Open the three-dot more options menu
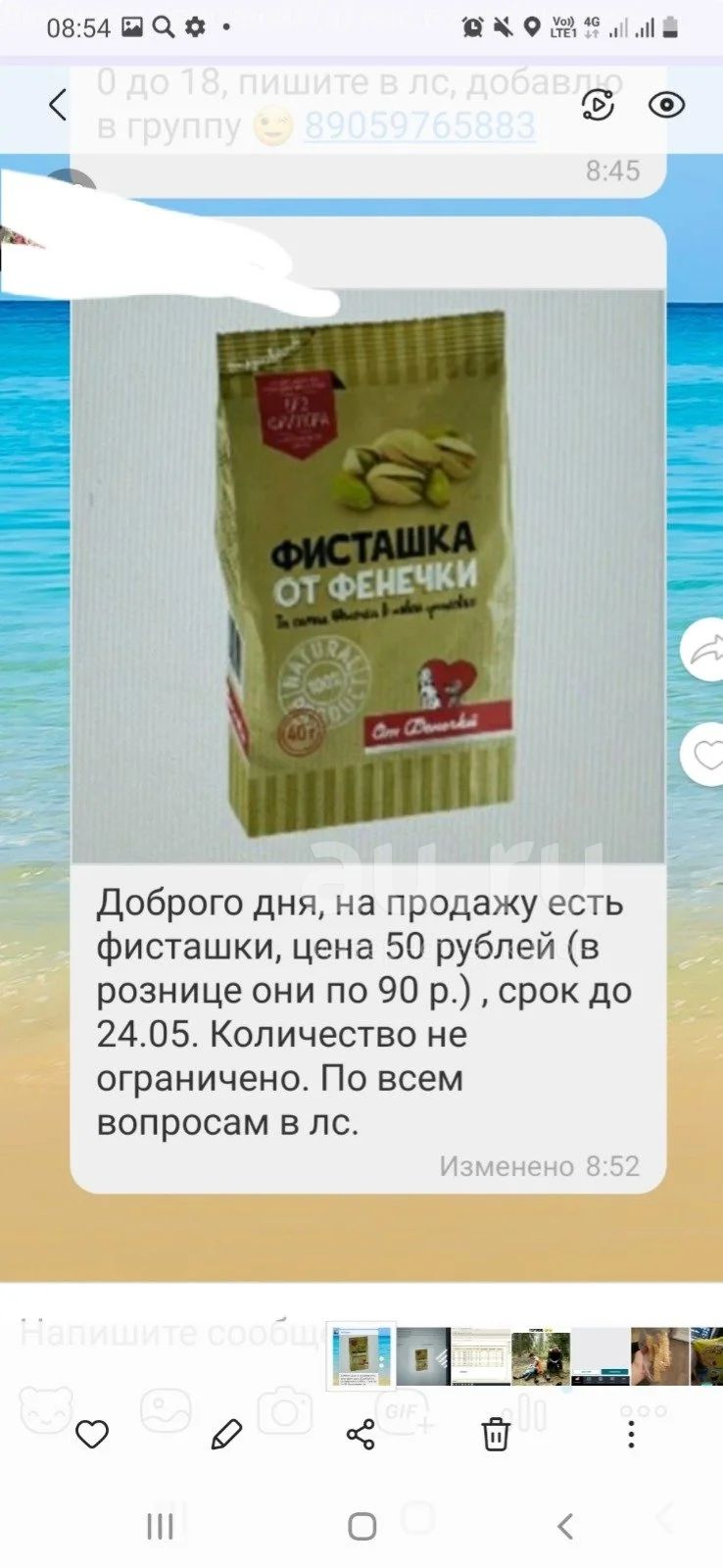Viewport: 723px width, 1568px height. [631, 1435]
